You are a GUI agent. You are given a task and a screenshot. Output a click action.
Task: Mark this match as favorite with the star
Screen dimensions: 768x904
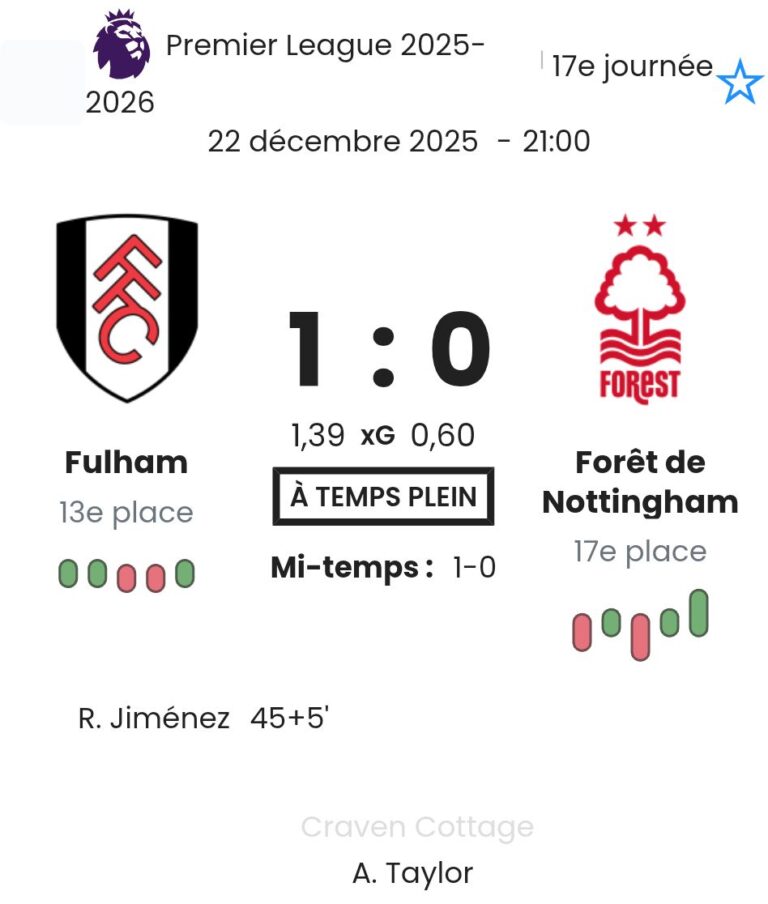click(x=740, y=81)
